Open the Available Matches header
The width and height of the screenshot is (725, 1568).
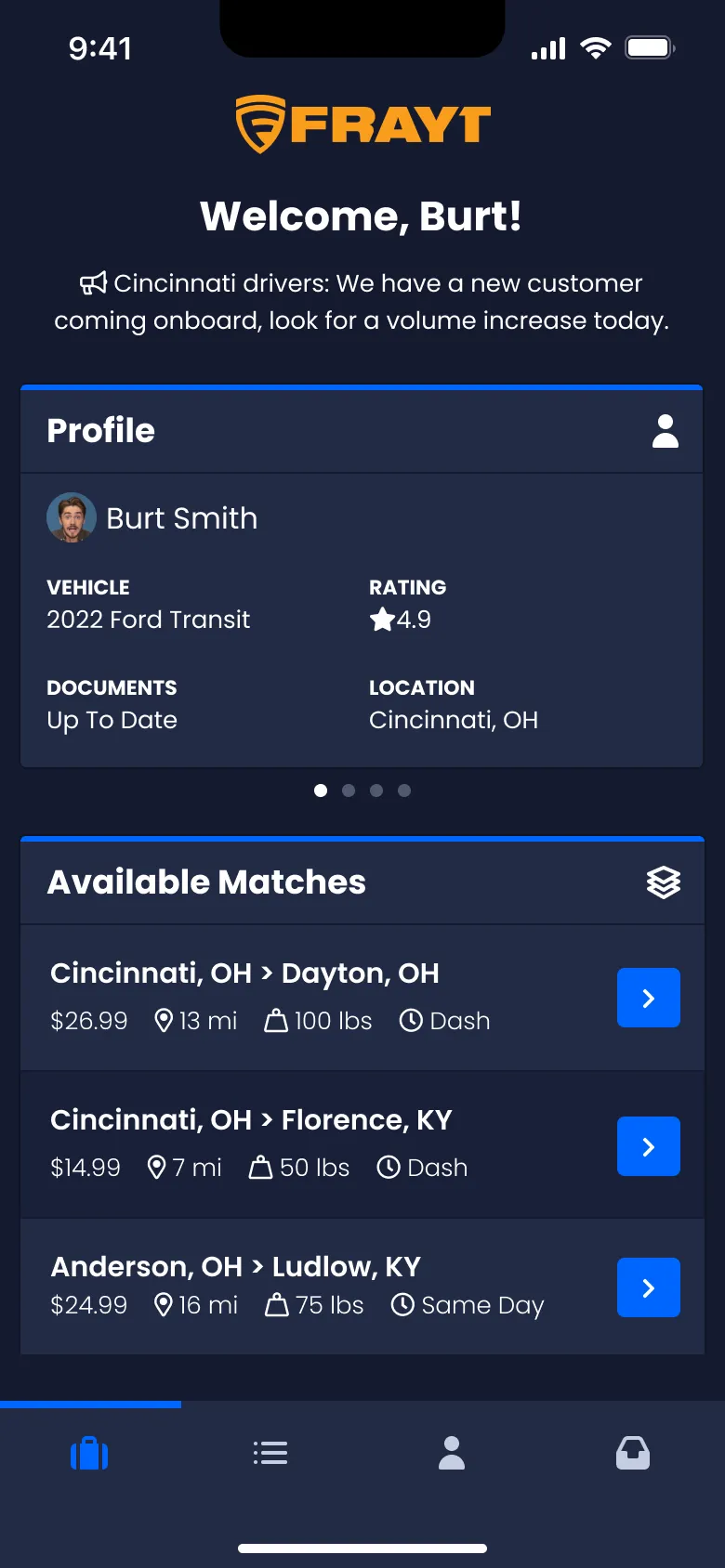pos(207,882)
